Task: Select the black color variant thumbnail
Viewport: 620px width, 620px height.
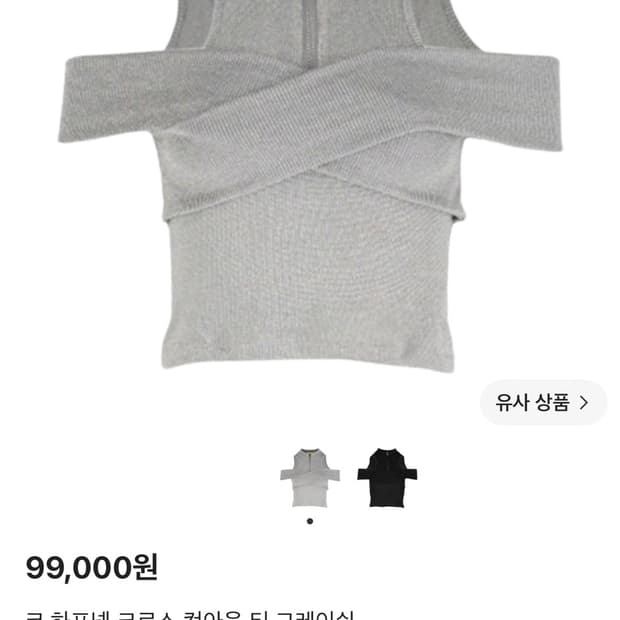Action: [387, 478]
